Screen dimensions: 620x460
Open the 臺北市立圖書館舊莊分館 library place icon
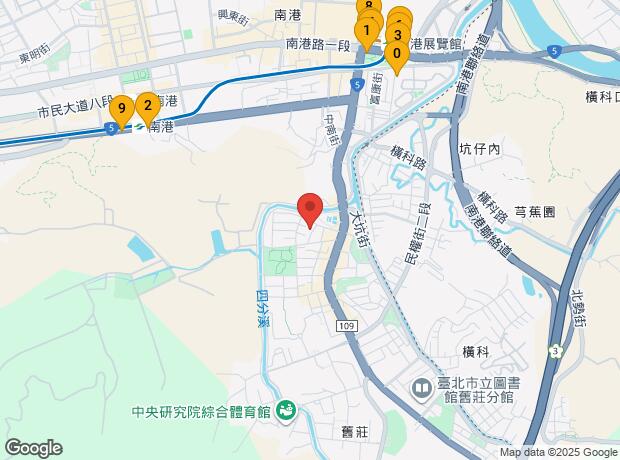click(422, 390)
